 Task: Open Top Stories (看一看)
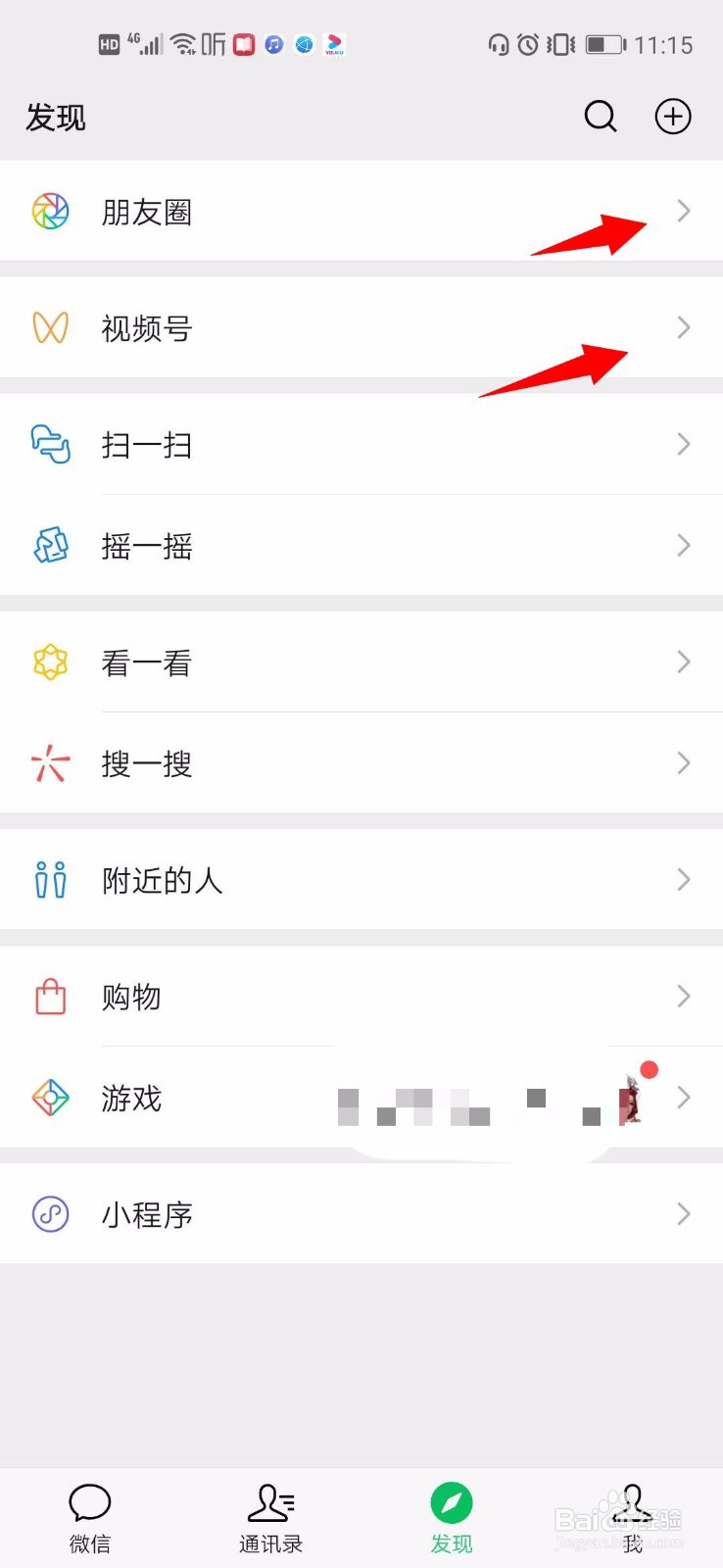click(x=147, y=662)
